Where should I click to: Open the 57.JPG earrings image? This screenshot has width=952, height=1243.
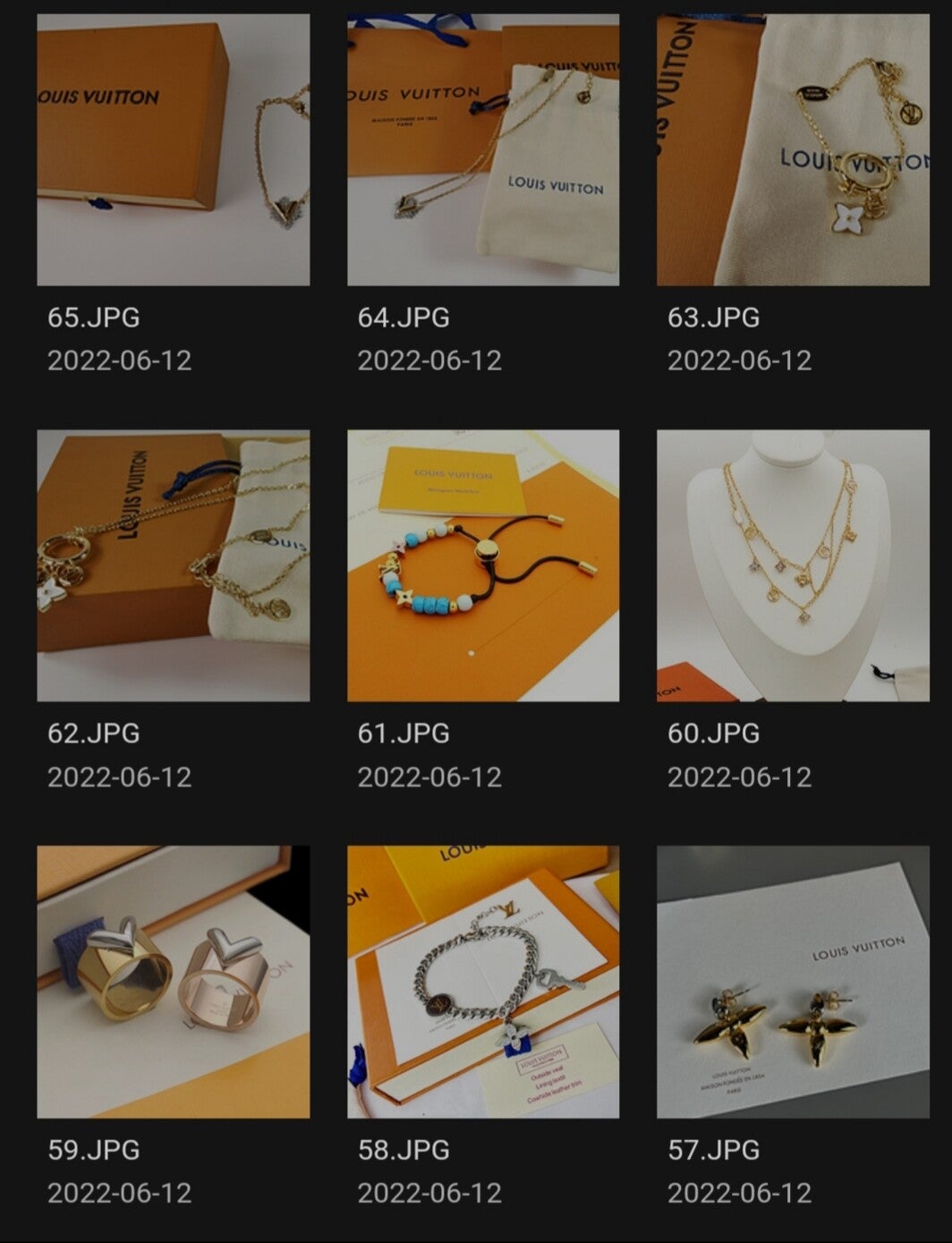tap(793, 982)
